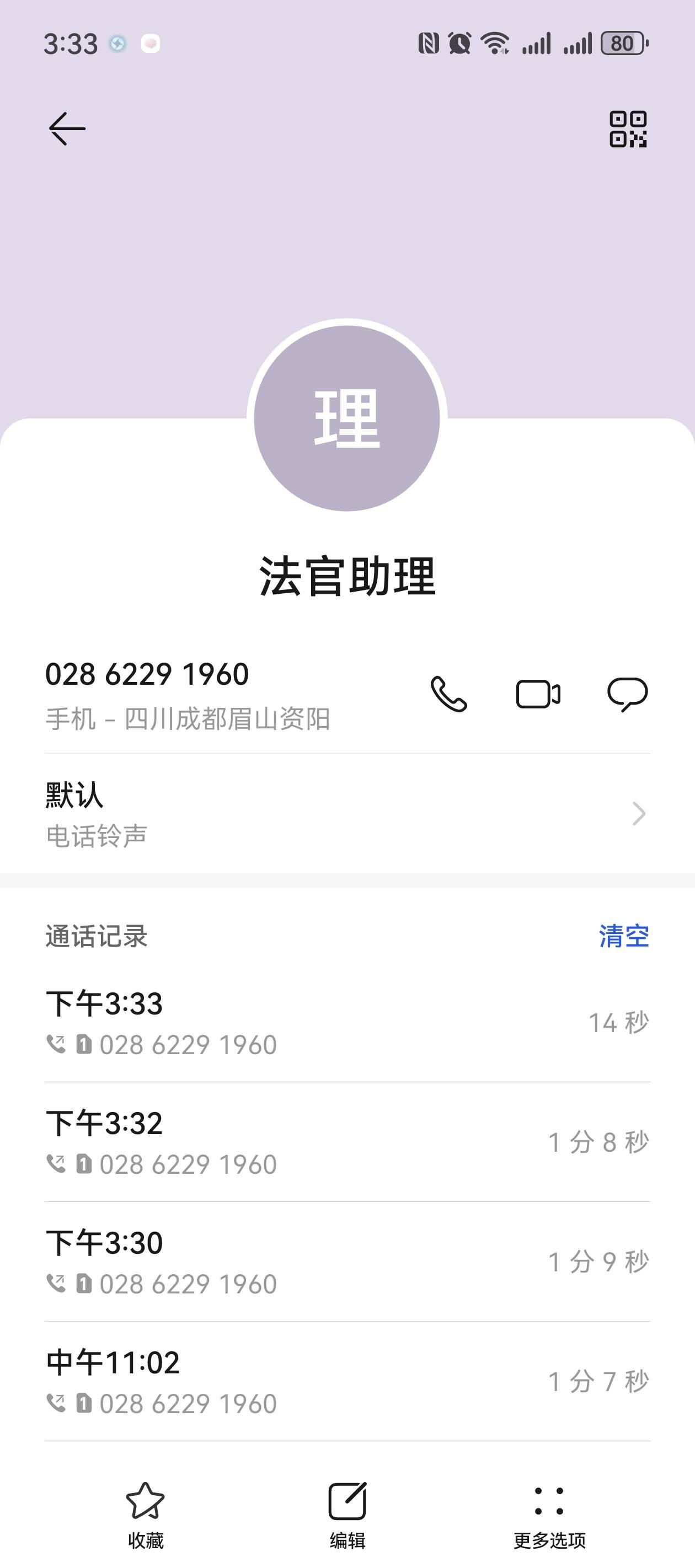Add contact to favorites with 收藏
Screen dimensions: 695x1568
click(146, 1513)
